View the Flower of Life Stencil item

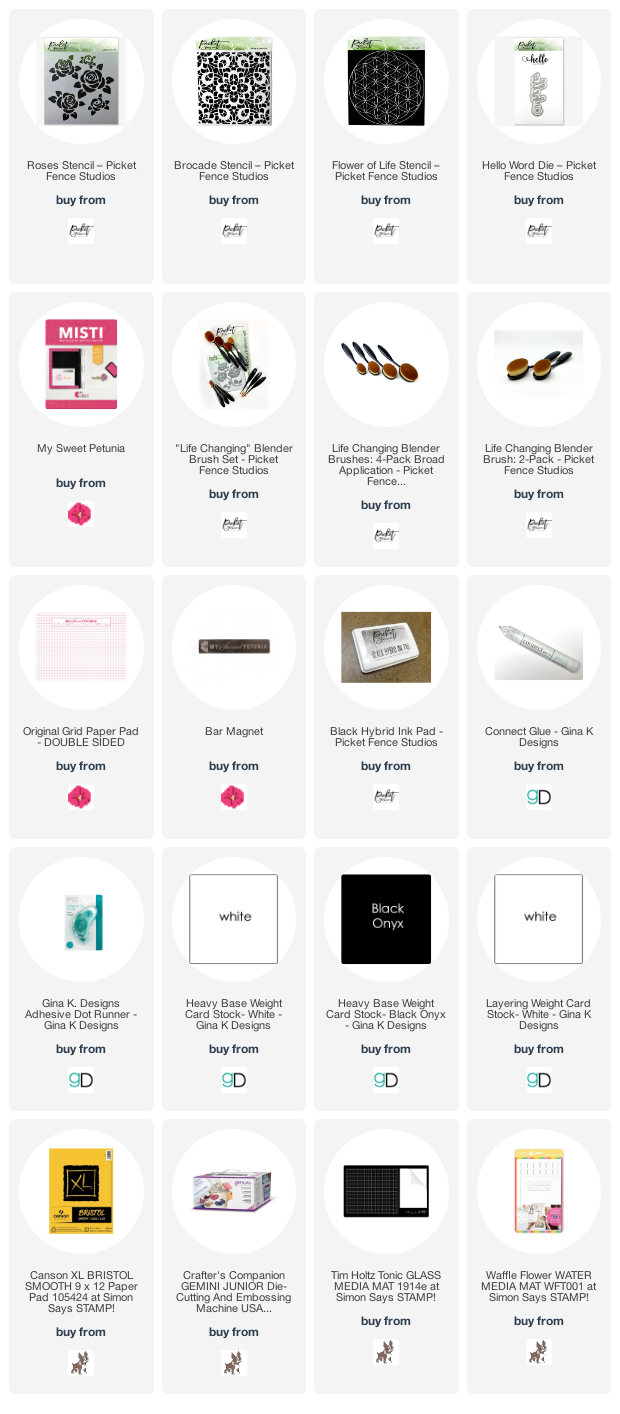click(x=386, y=146)
